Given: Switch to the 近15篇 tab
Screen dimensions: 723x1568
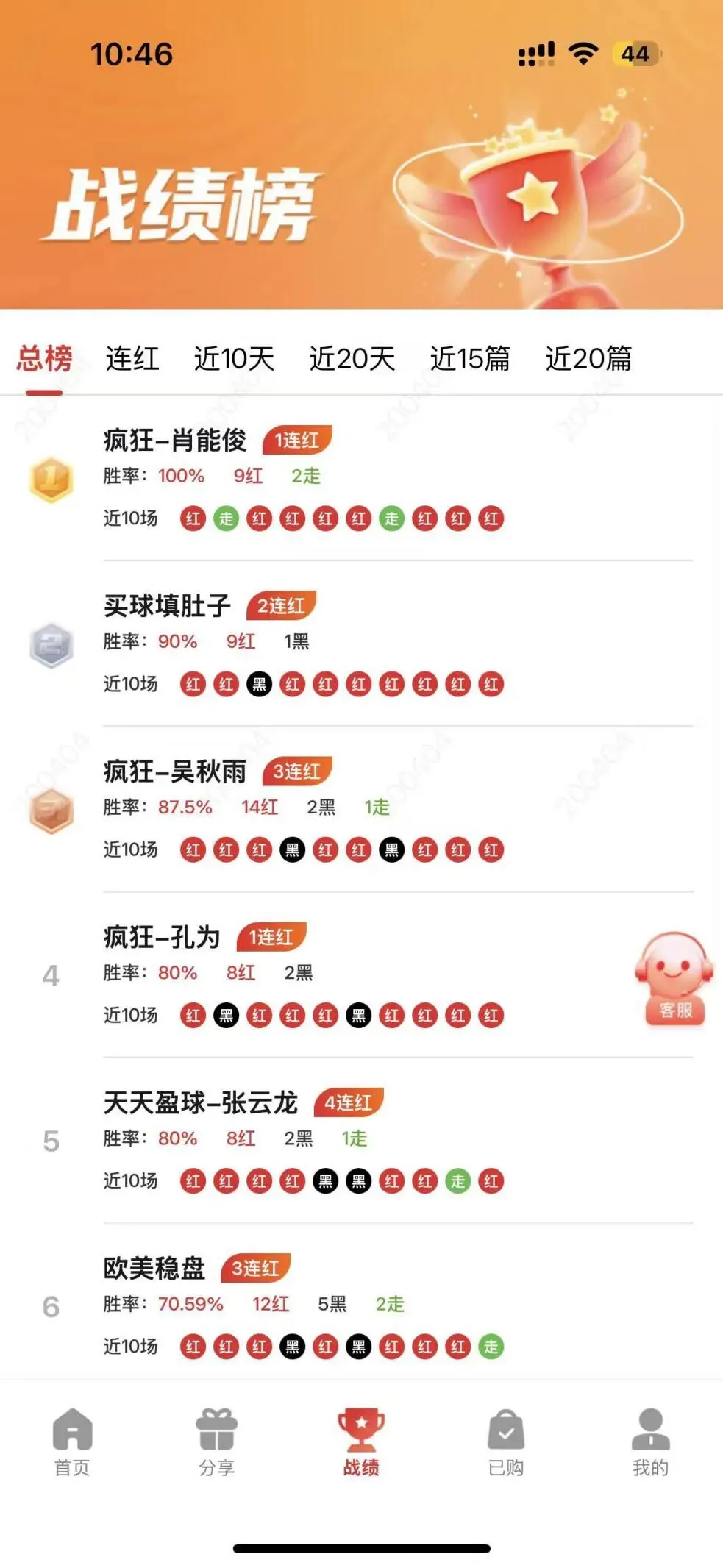Looking at the screenshot, I should [470, 359].
